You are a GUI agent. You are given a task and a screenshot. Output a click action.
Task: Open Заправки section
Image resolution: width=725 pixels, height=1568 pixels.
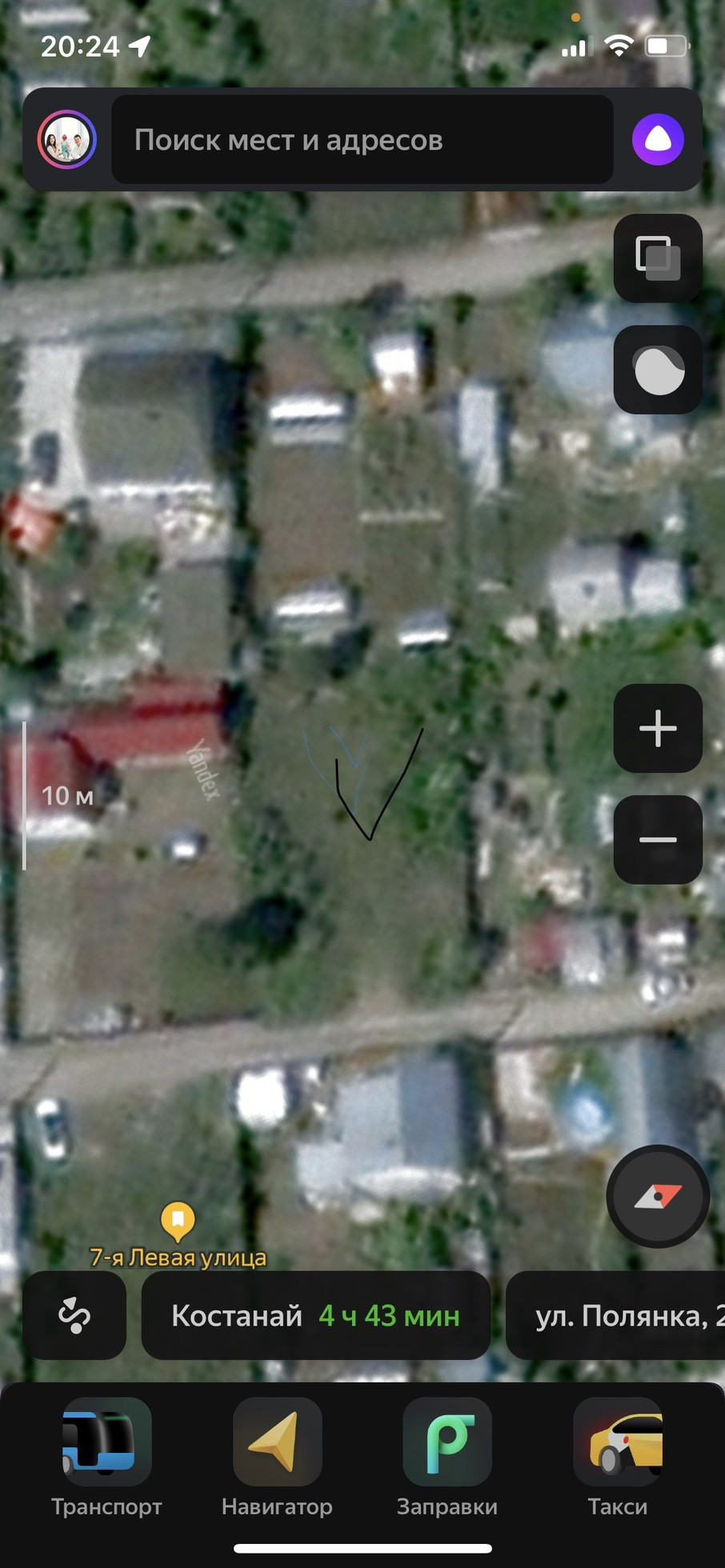point(447,1458)
